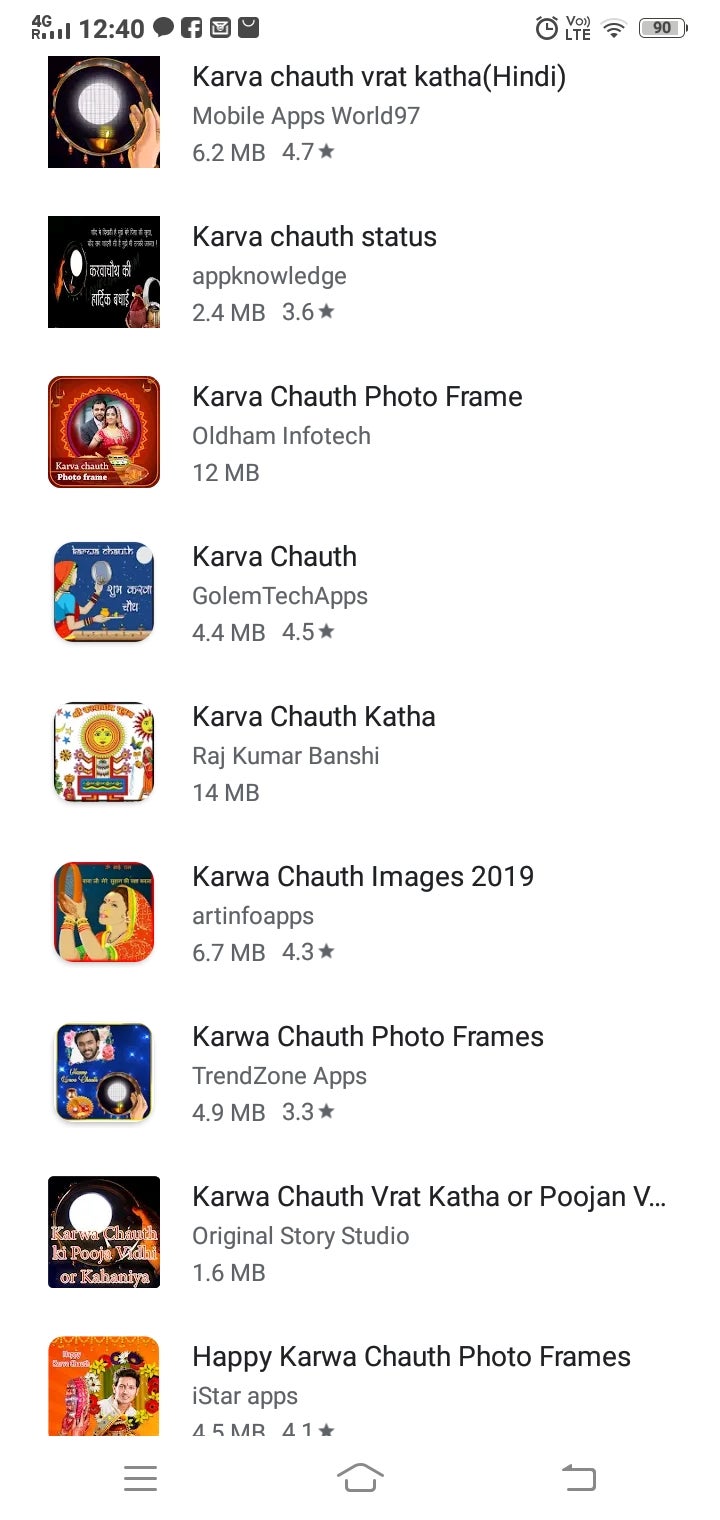
Task: Go back using the system back button
Action: pyautogui.click(x=578, y=1478)
